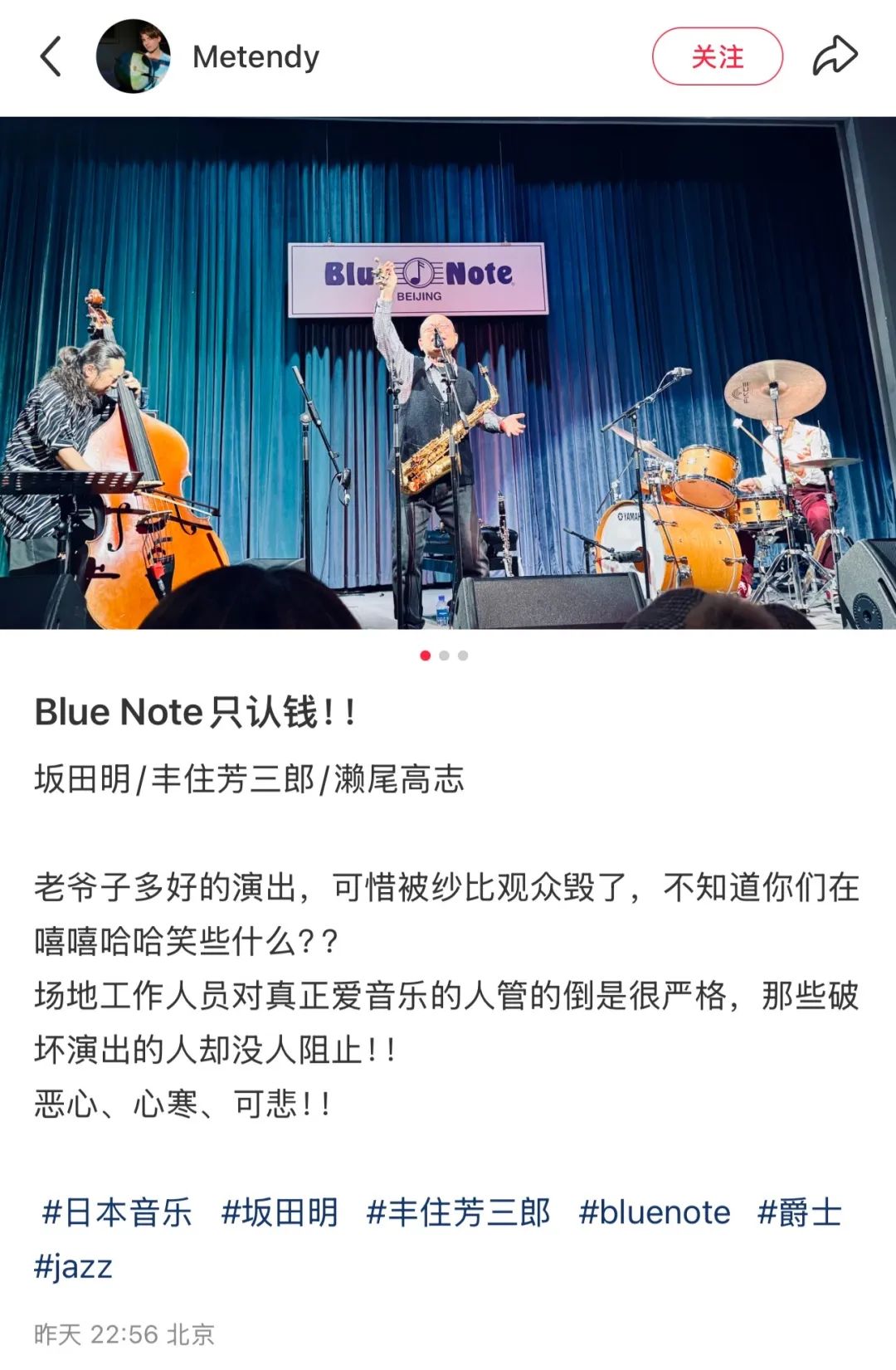Tap the username Metendy
The width and height of the screenshot is (896, 1370).
(x=256, y=57)
